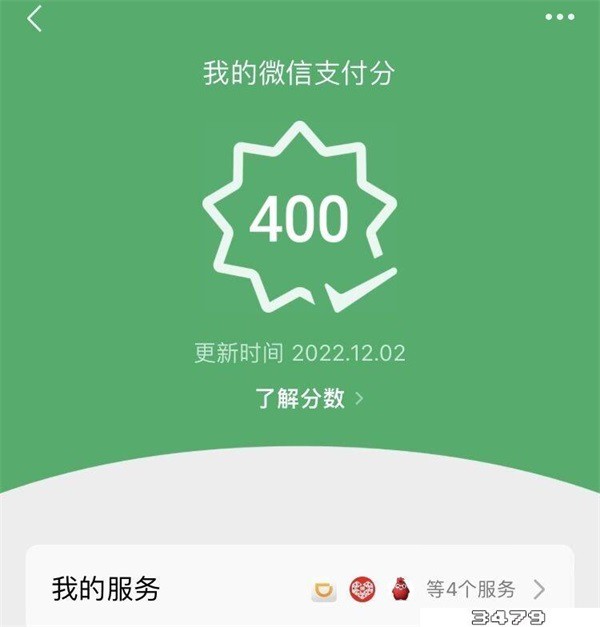Go back using the top-left arrow

tap(35, 18)
